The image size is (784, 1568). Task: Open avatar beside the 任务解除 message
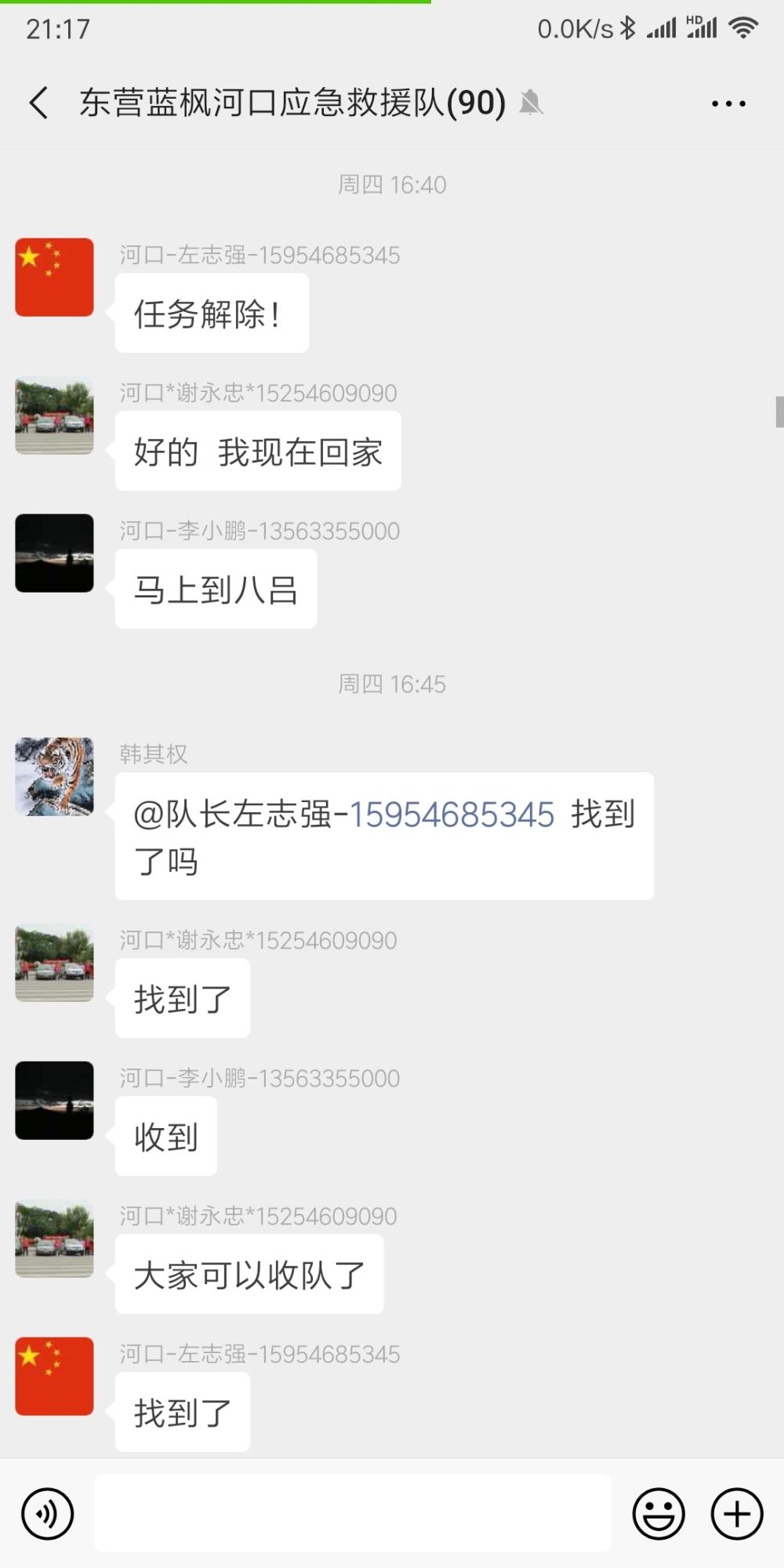coord(54,278)
